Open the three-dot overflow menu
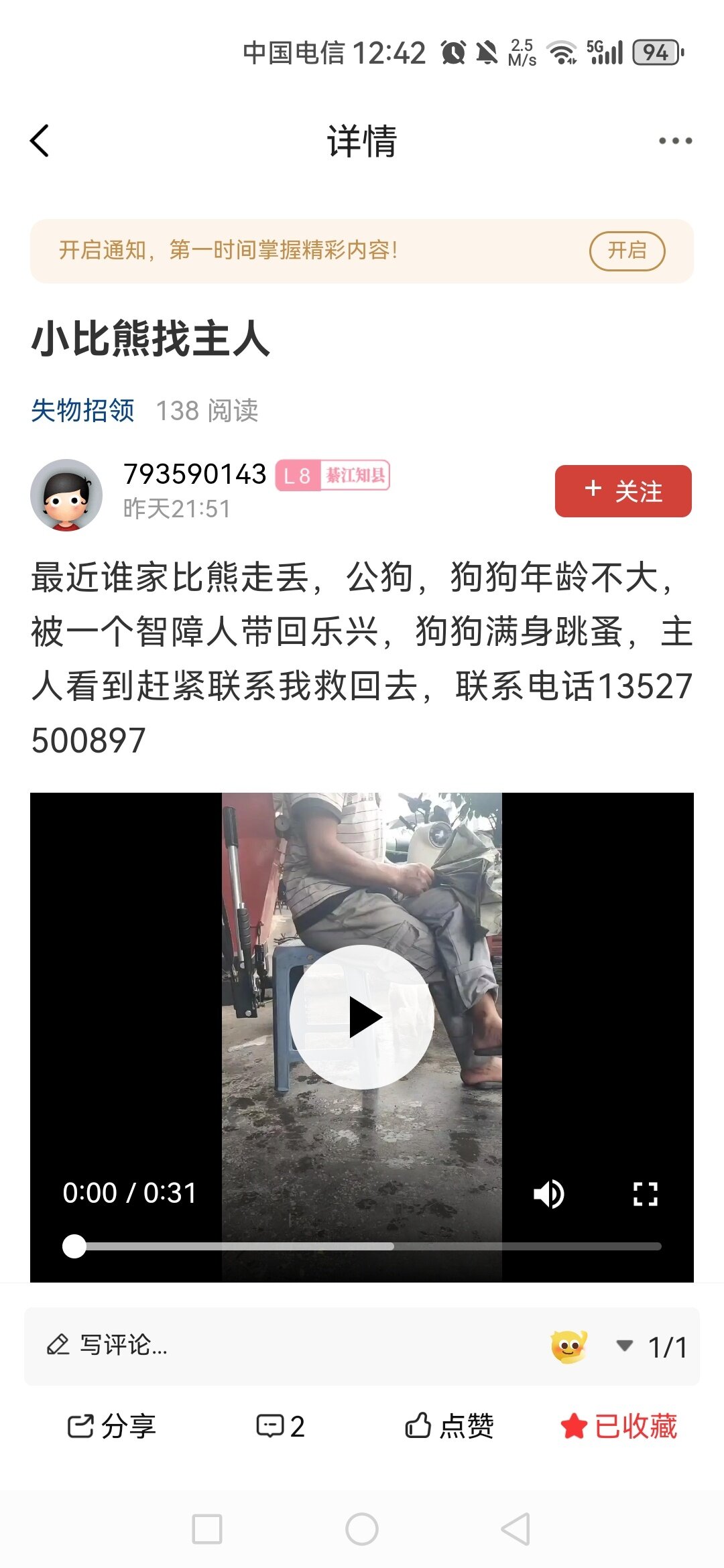 click(674, 141)
